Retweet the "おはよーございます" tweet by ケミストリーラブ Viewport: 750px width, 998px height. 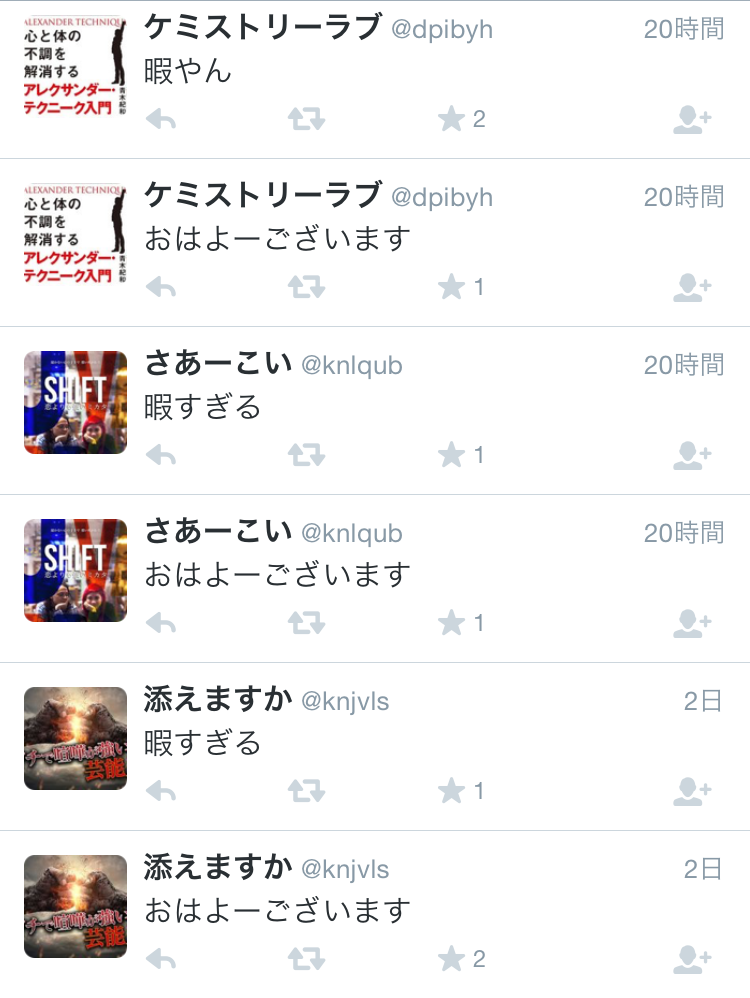click(307, 286)
